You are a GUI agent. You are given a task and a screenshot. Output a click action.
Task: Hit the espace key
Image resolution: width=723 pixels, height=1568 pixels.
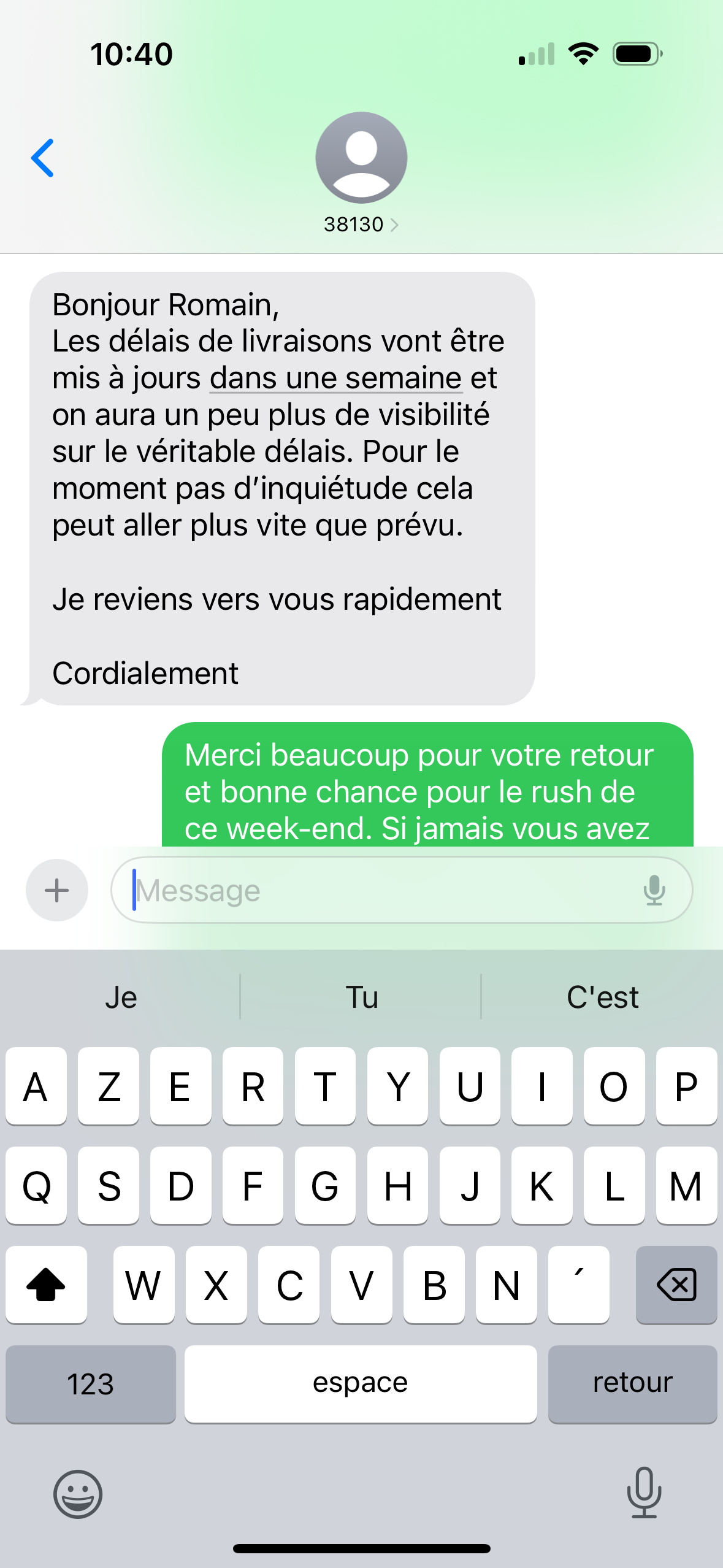point(361,1384)
